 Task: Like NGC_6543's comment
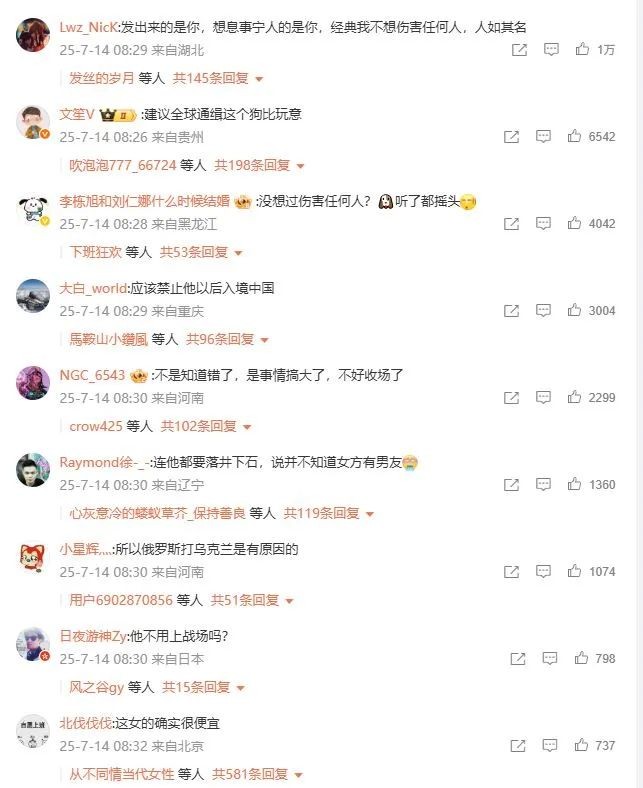(x=575, y=397)
